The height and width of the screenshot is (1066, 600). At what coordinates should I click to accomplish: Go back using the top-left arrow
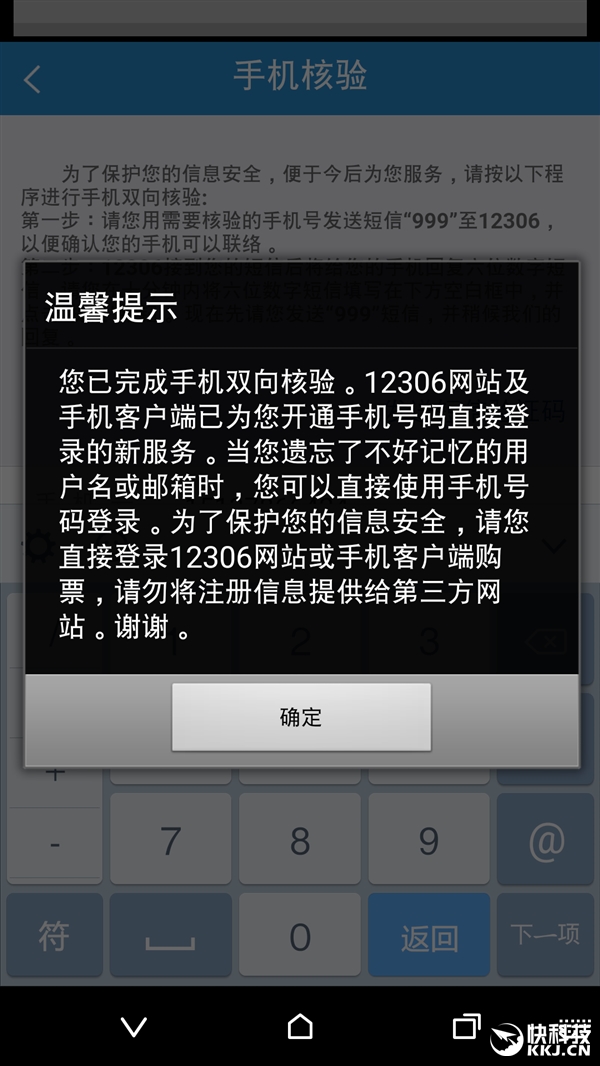33,79
